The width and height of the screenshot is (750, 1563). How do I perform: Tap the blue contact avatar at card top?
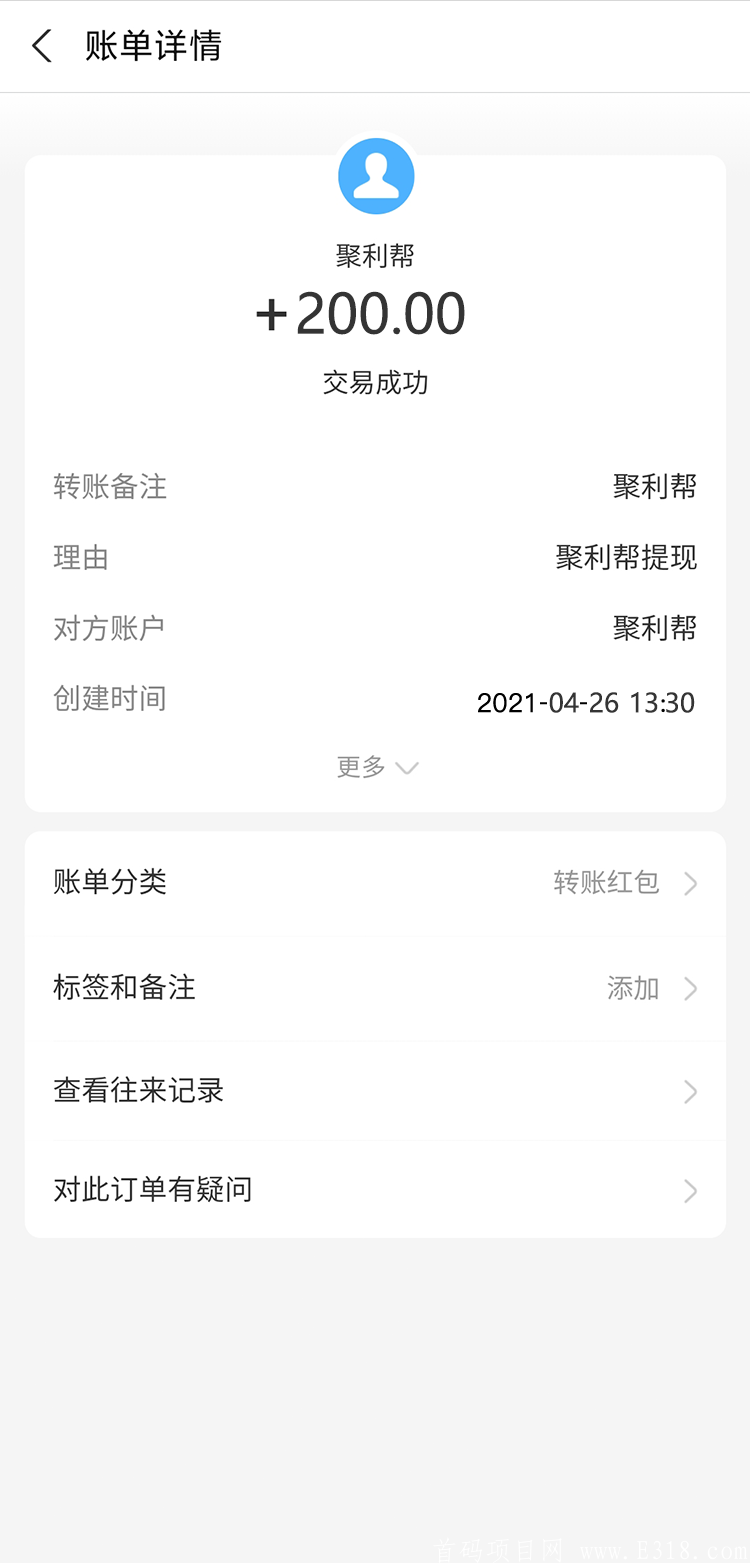click(376, 175)
